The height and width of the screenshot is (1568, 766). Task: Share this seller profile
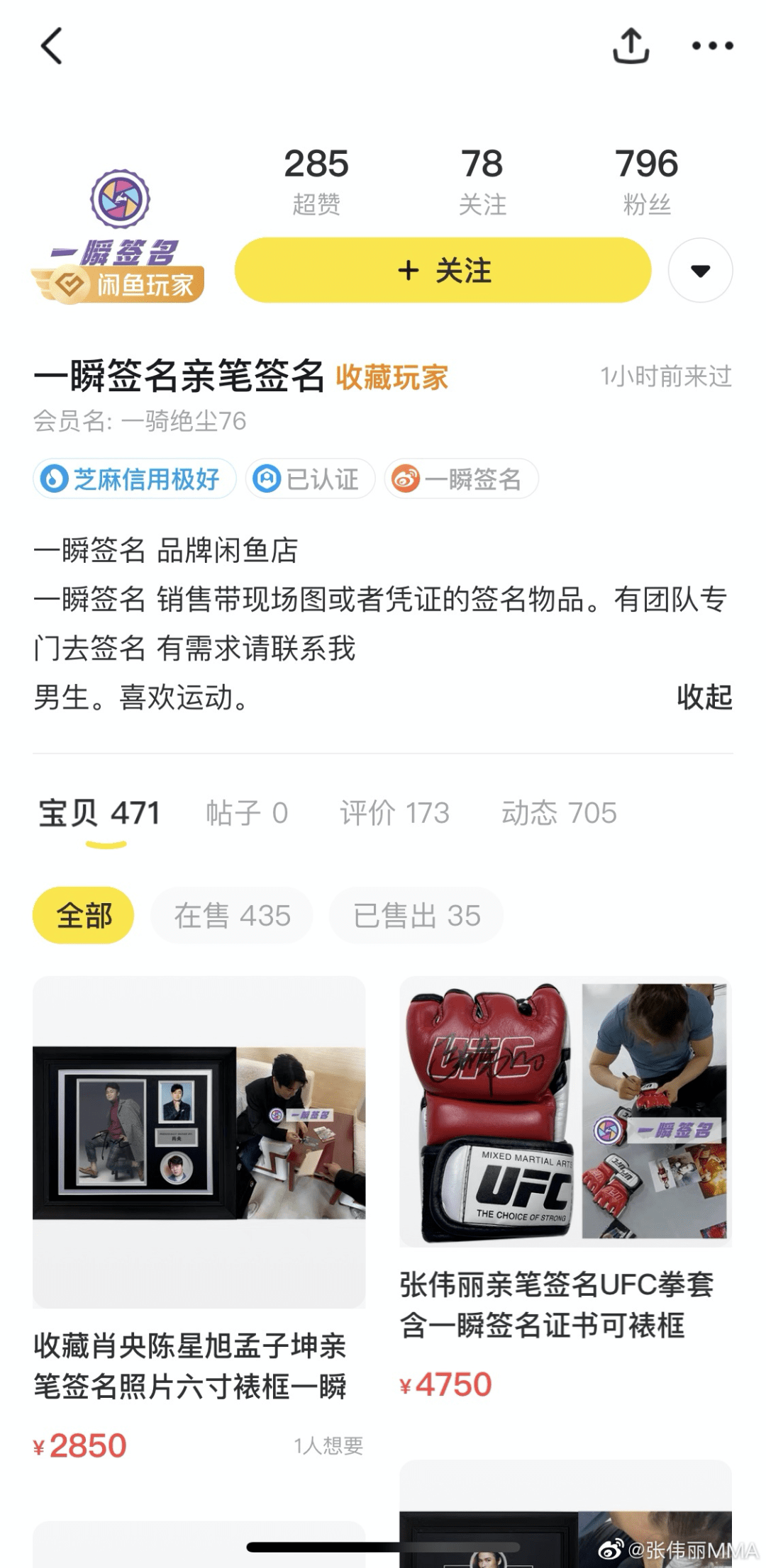631,46
